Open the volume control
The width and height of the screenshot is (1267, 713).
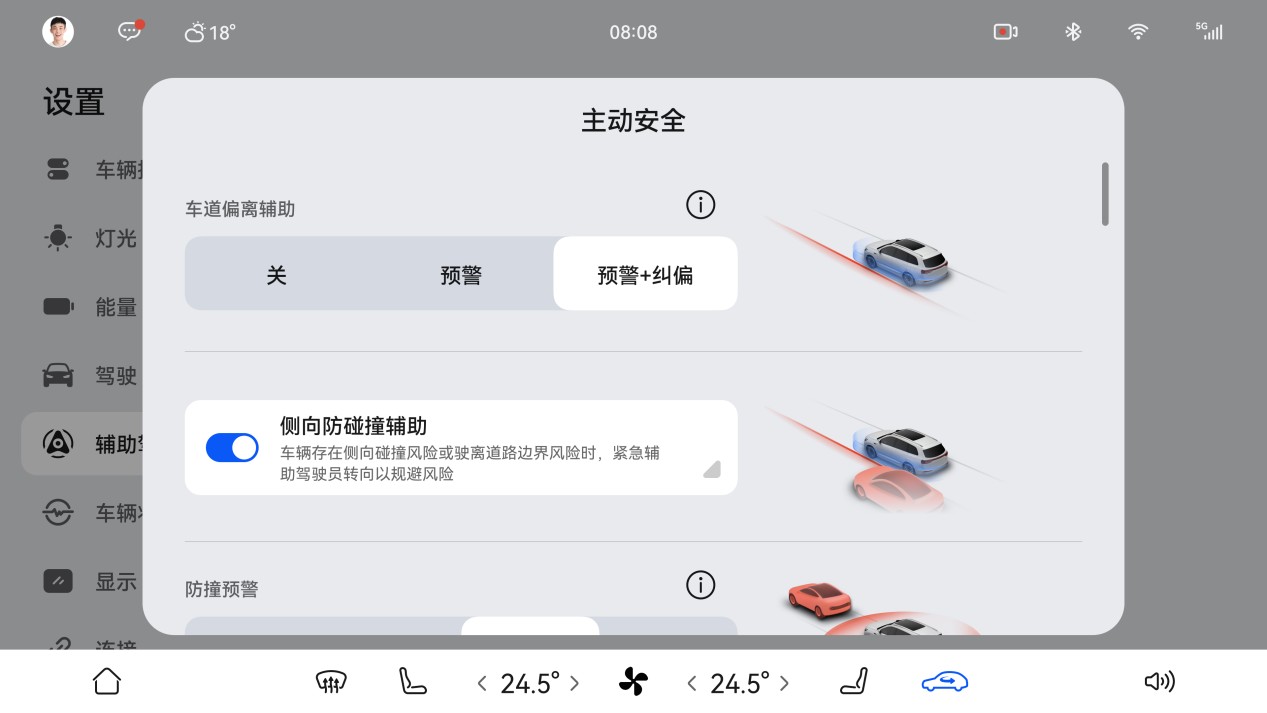point(1159,682)
